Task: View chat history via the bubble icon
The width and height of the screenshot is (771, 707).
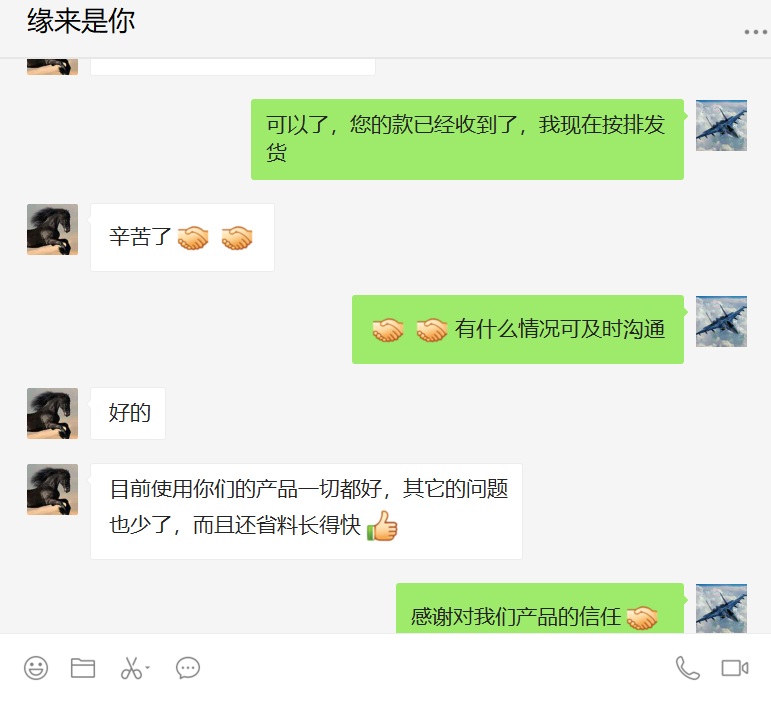Action: coord(188,668)
